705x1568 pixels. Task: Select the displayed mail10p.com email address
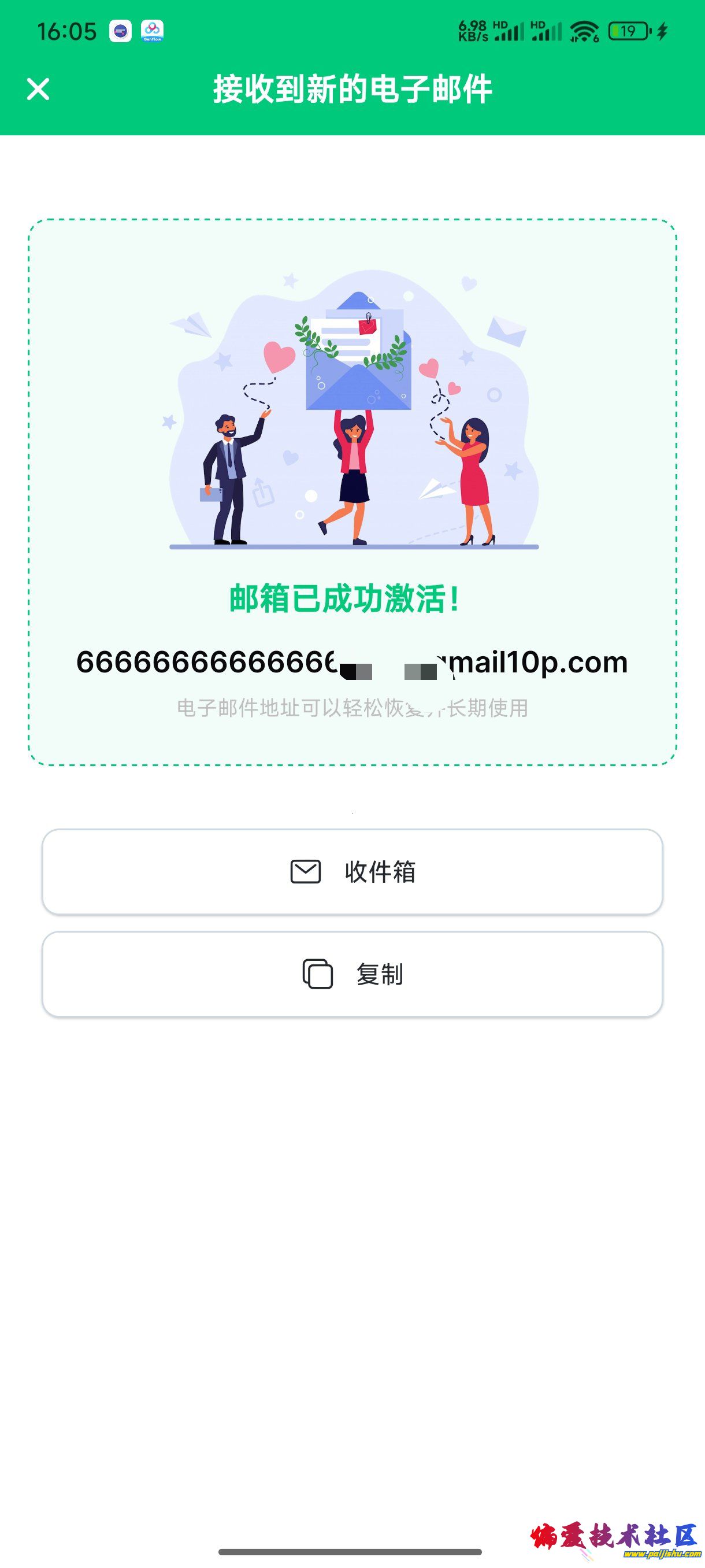[353, 665]
